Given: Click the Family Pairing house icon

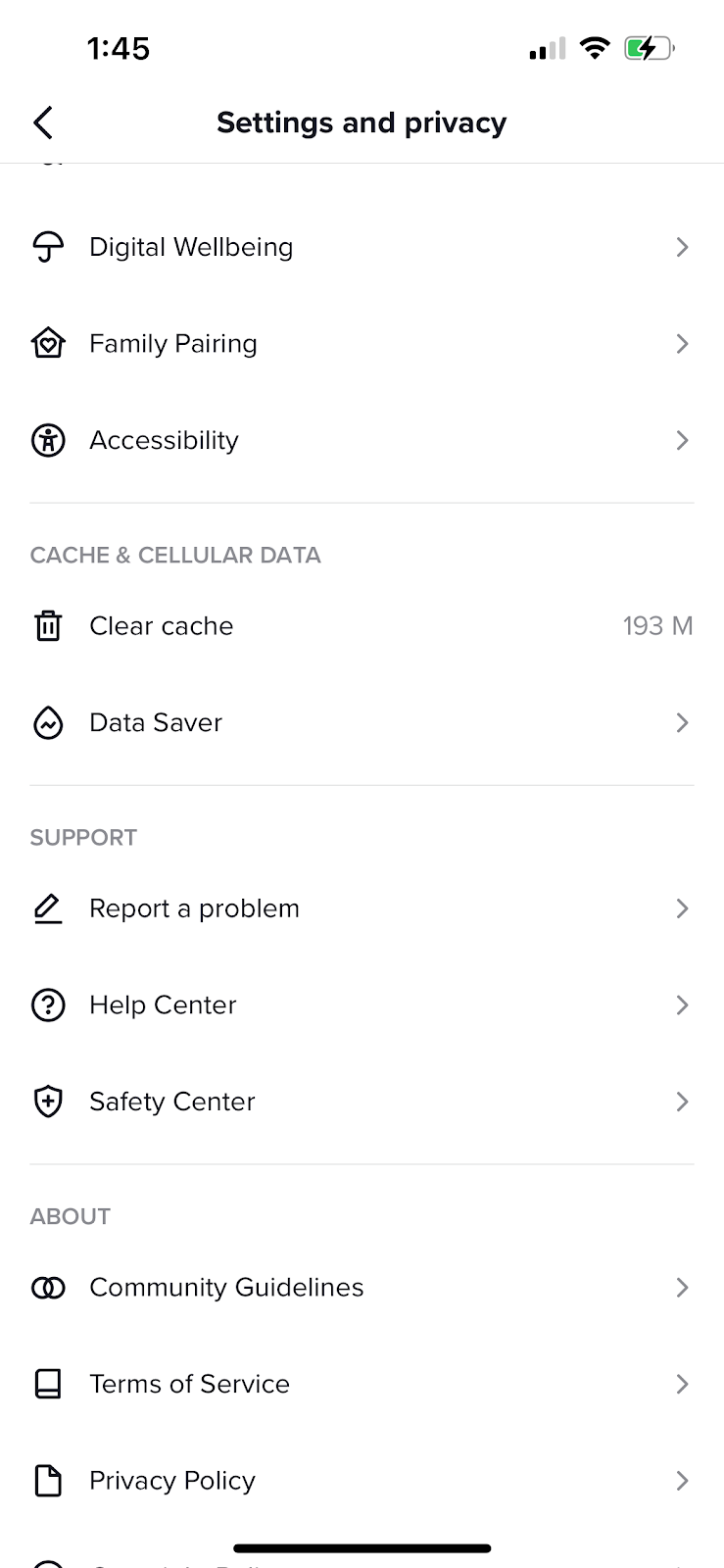Looking at the screenshot, I should pos(47,343).
